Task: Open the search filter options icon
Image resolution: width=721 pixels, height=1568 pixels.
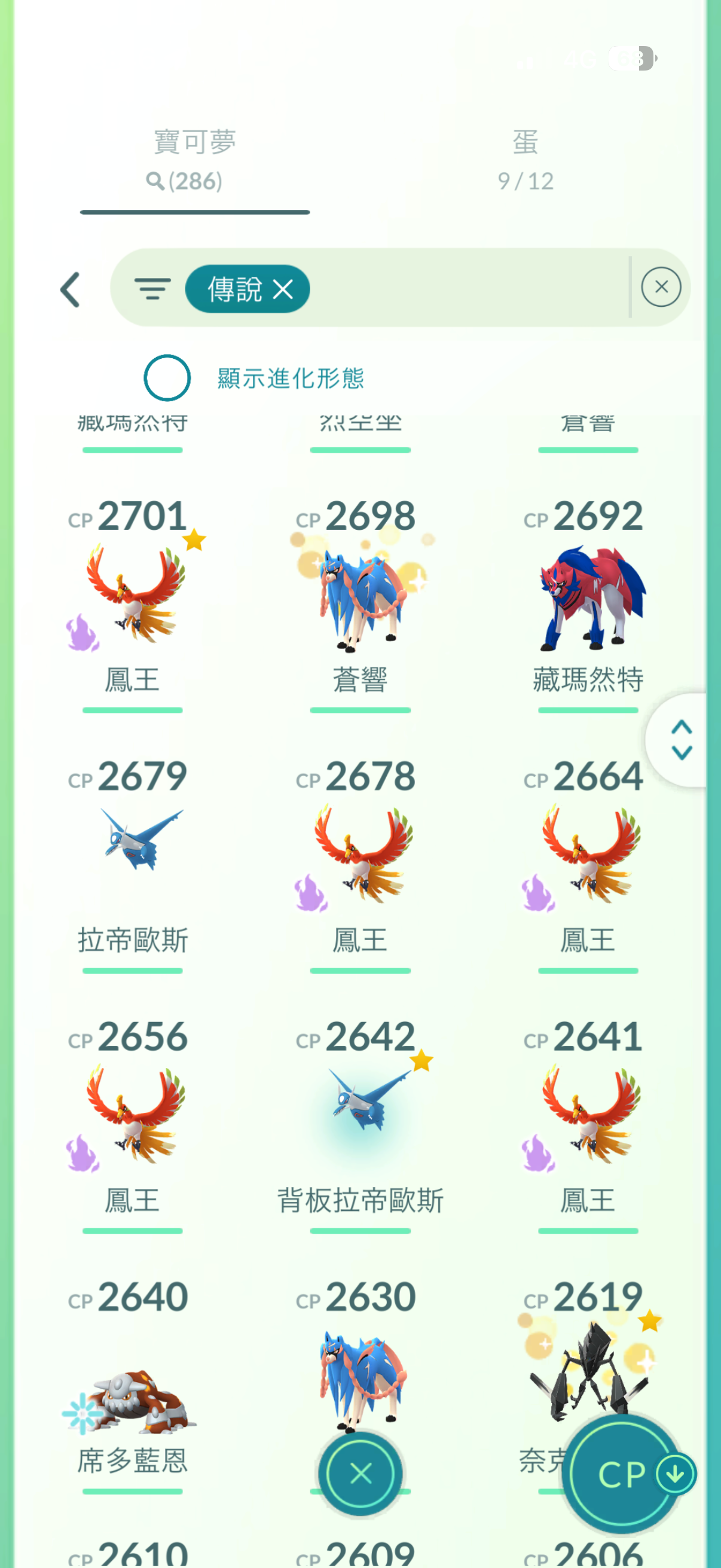Action: pos(152,289)
